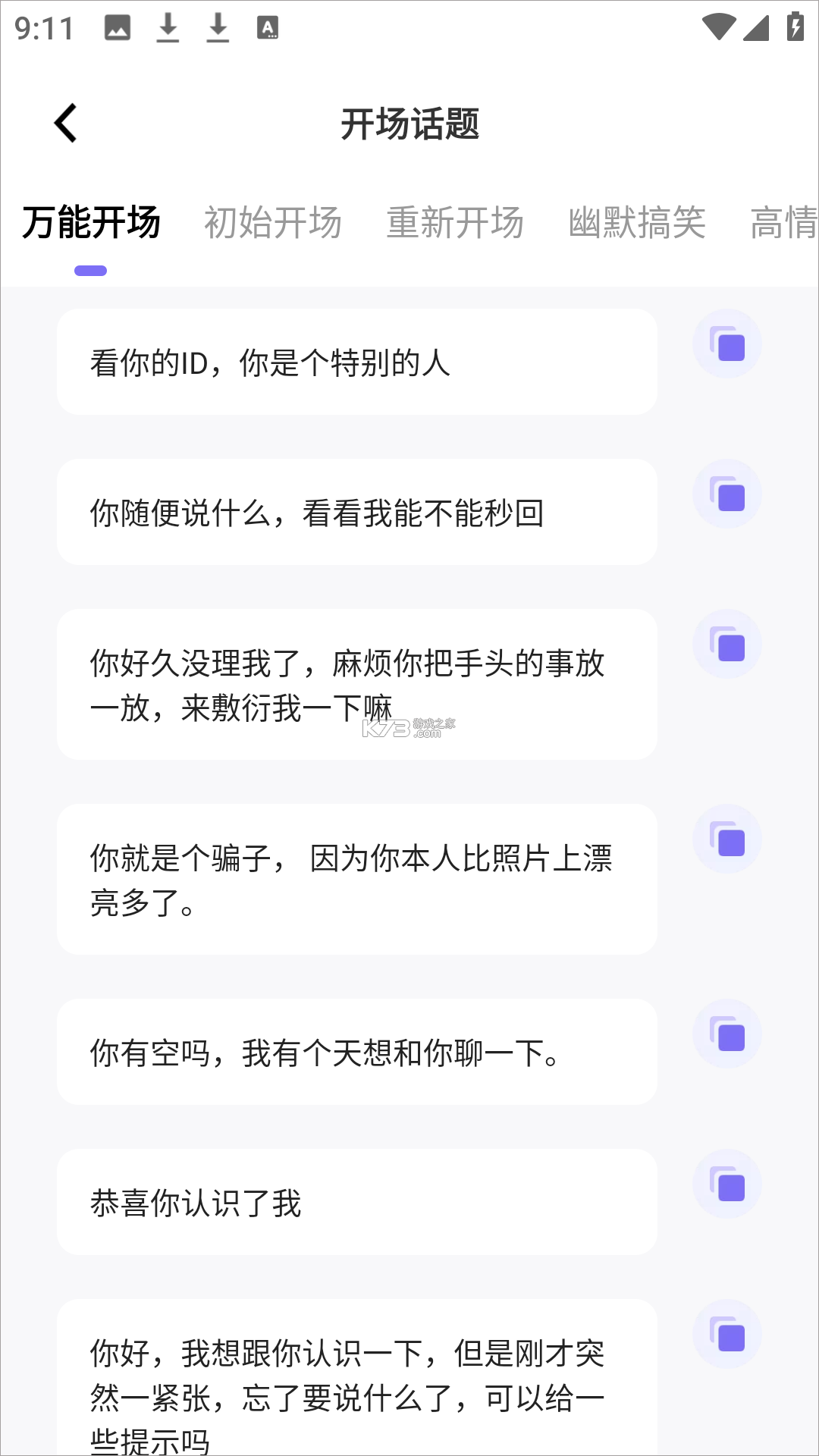Tap the download icon in status bar

[168, 27]
